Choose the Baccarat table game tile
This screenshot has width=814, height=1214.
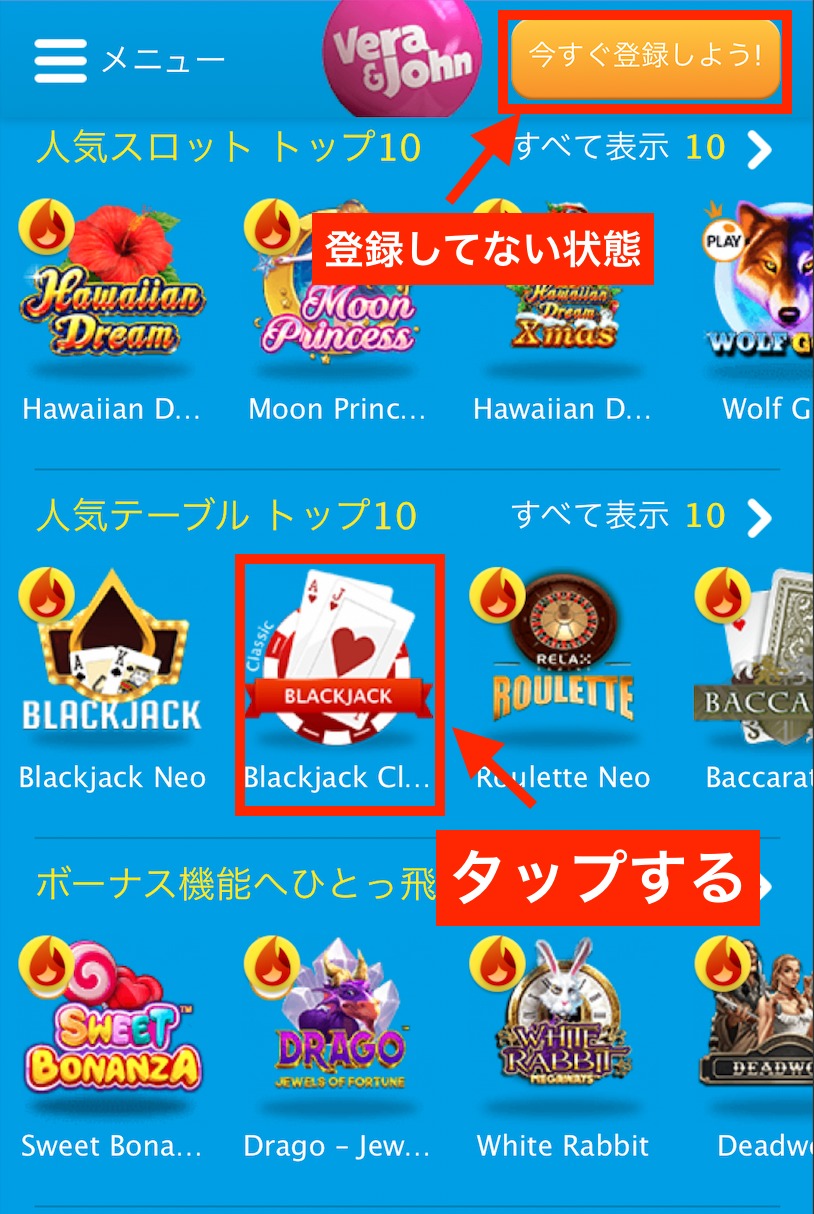click(x=760, y=660)
